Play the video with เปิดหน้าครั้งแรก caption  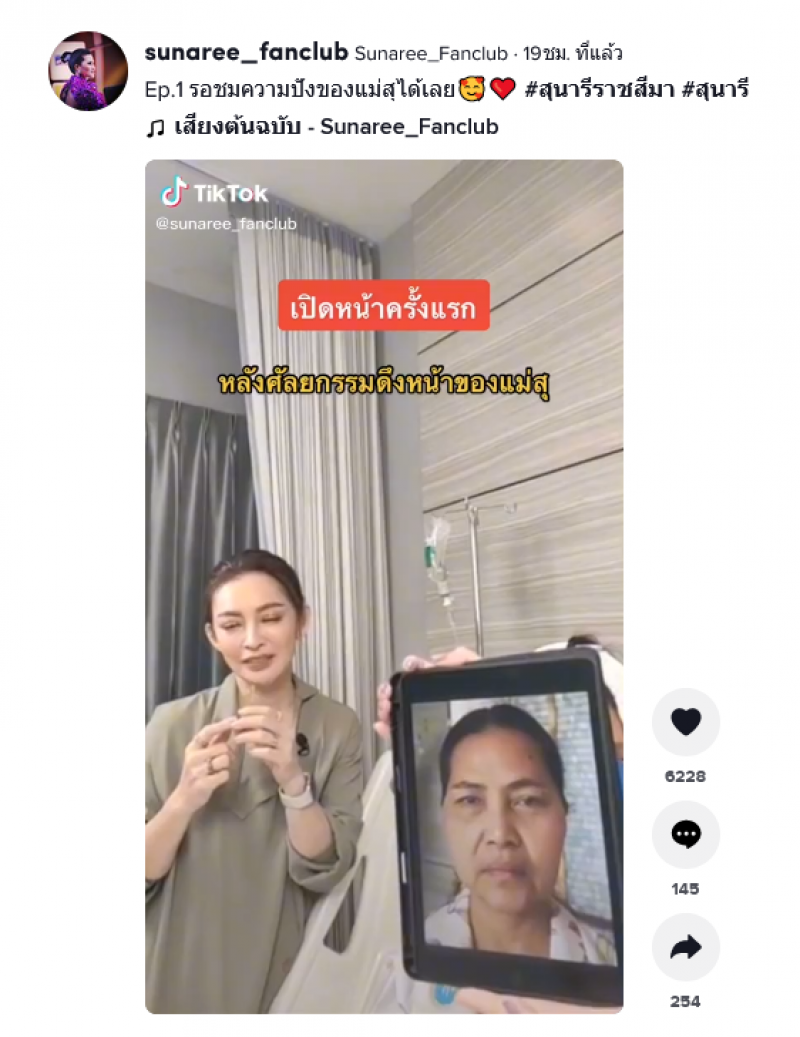coord(384,586)
